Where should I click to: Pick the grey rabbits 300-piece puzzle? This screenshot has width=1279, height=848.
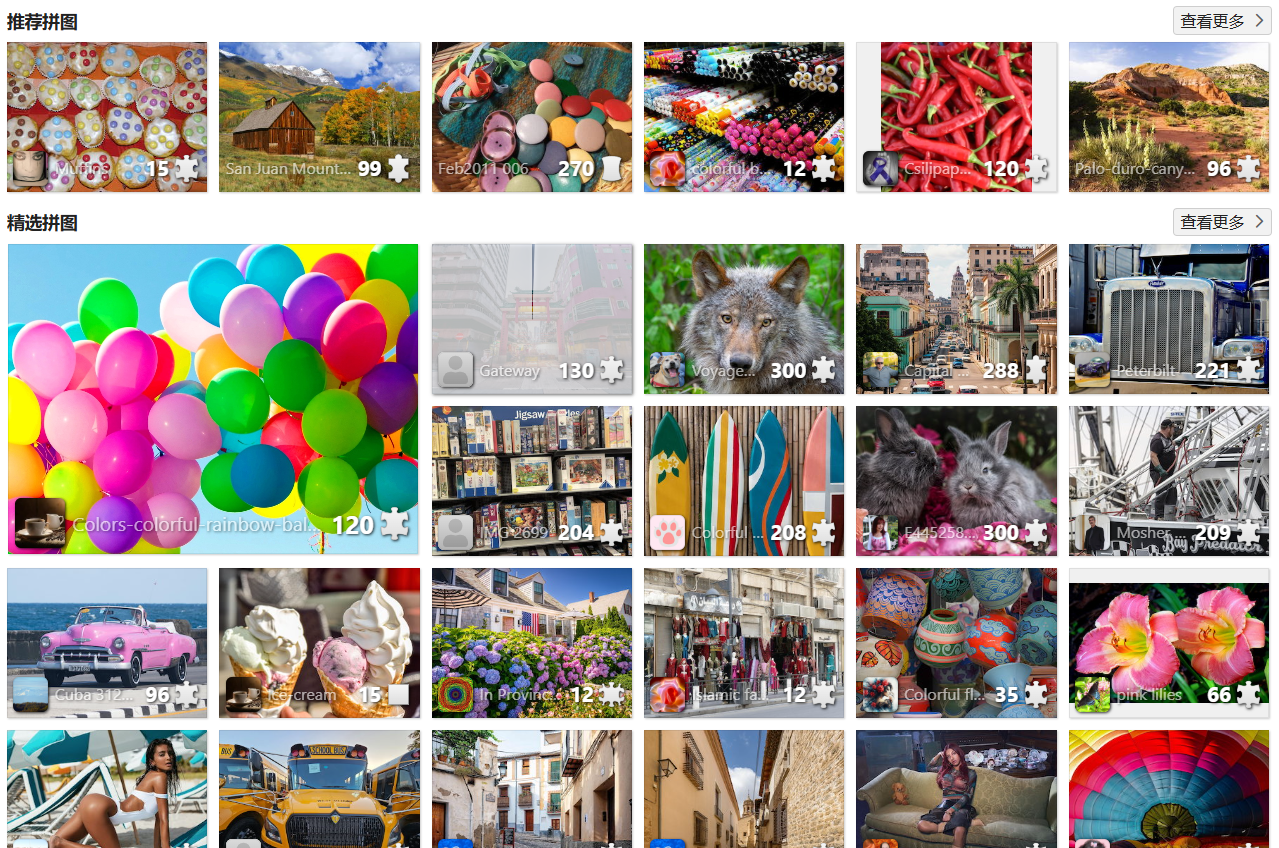coord(956,480)
